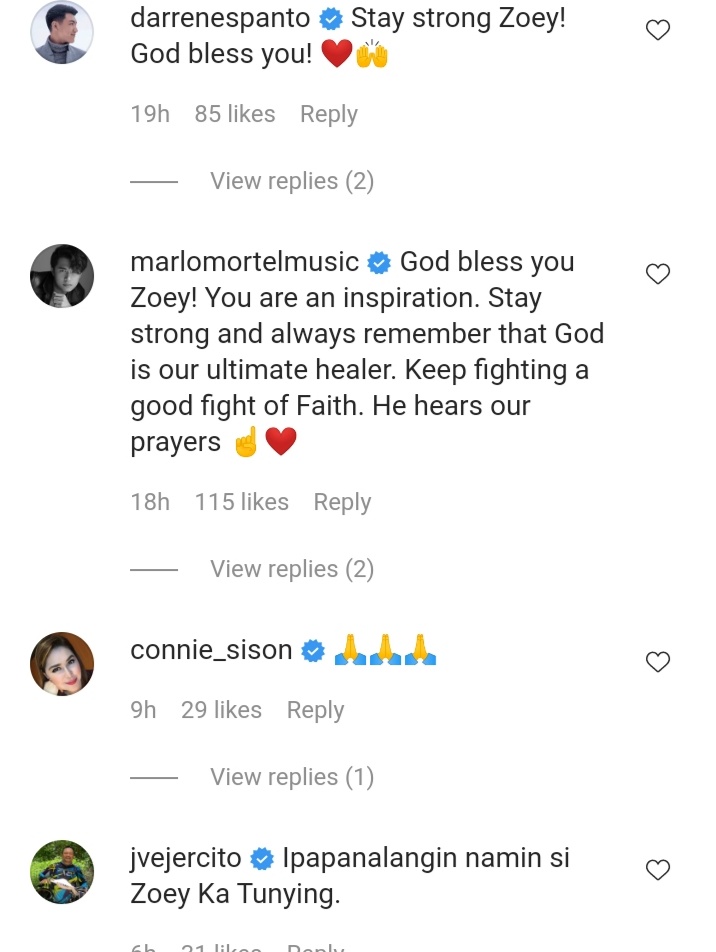Screen dimensions: 716x952
Task: Reply to connie_sison's comment
Action: 315,710
